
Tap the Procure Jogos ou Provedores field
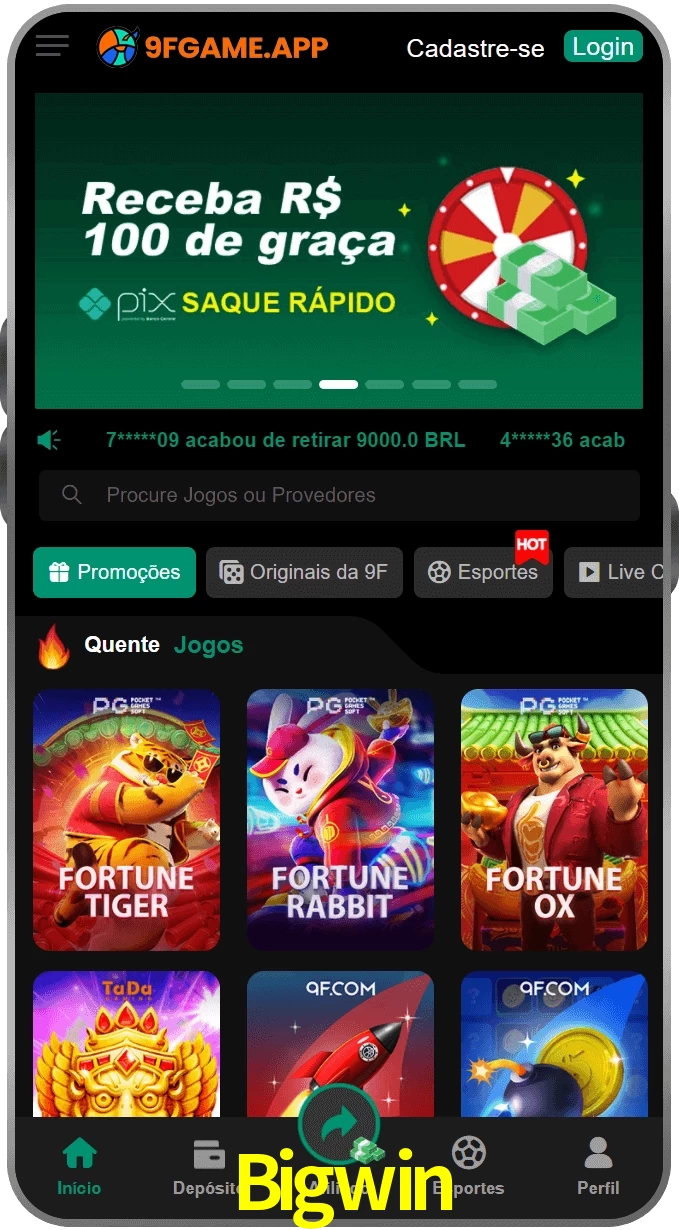(338, 495)
